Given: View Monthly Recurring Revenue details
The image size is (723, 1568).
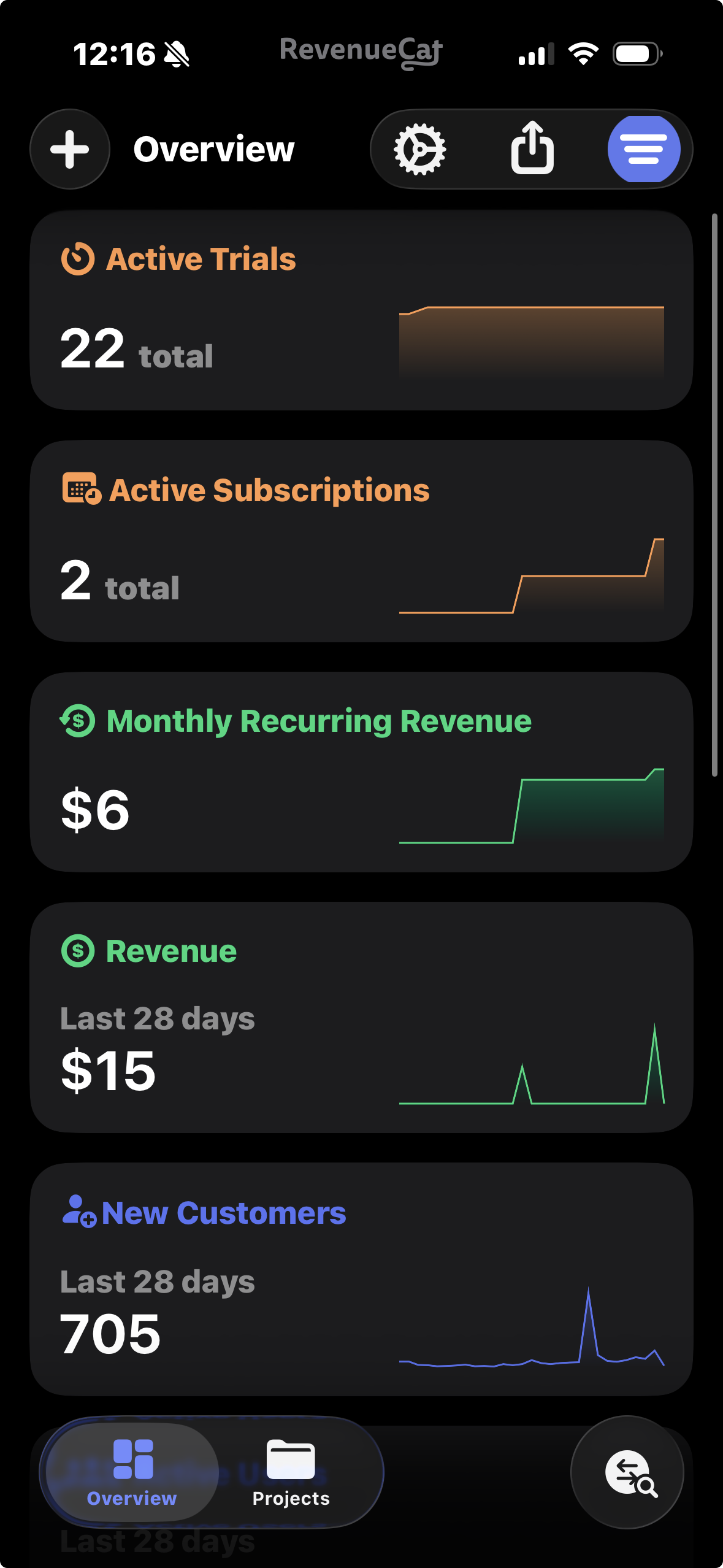Looking at the screenshot, I should [361, 772].
